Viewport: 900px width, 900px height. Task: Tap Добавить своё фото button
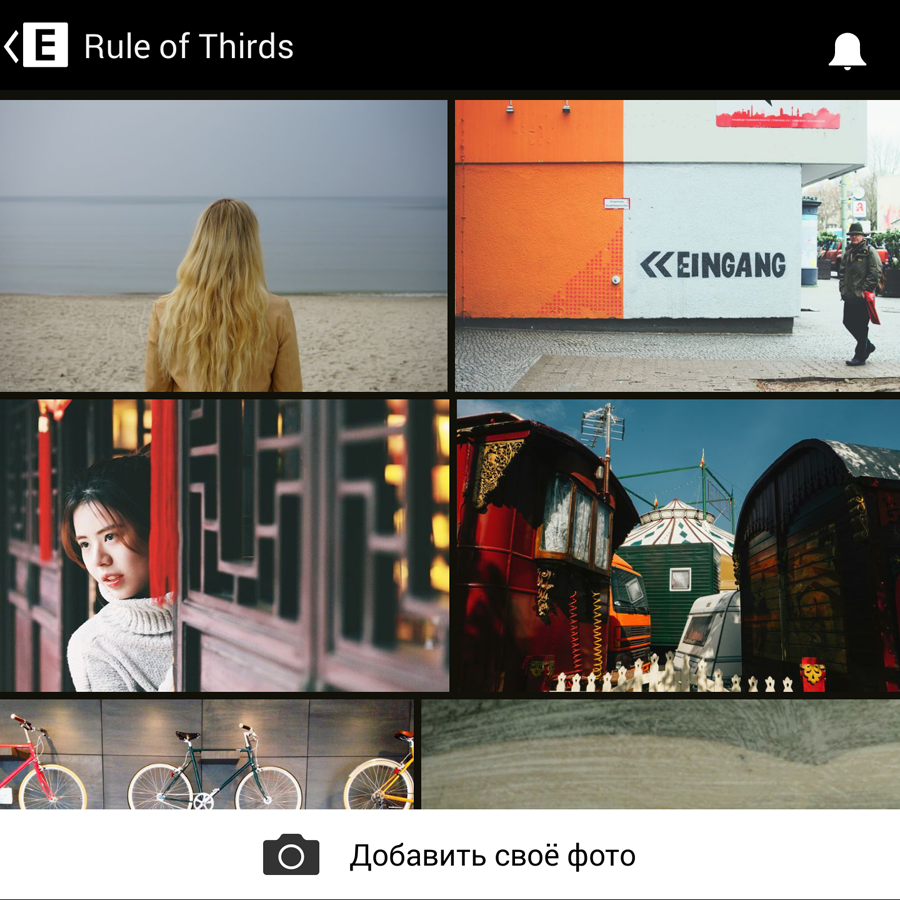tap(450, 856)
